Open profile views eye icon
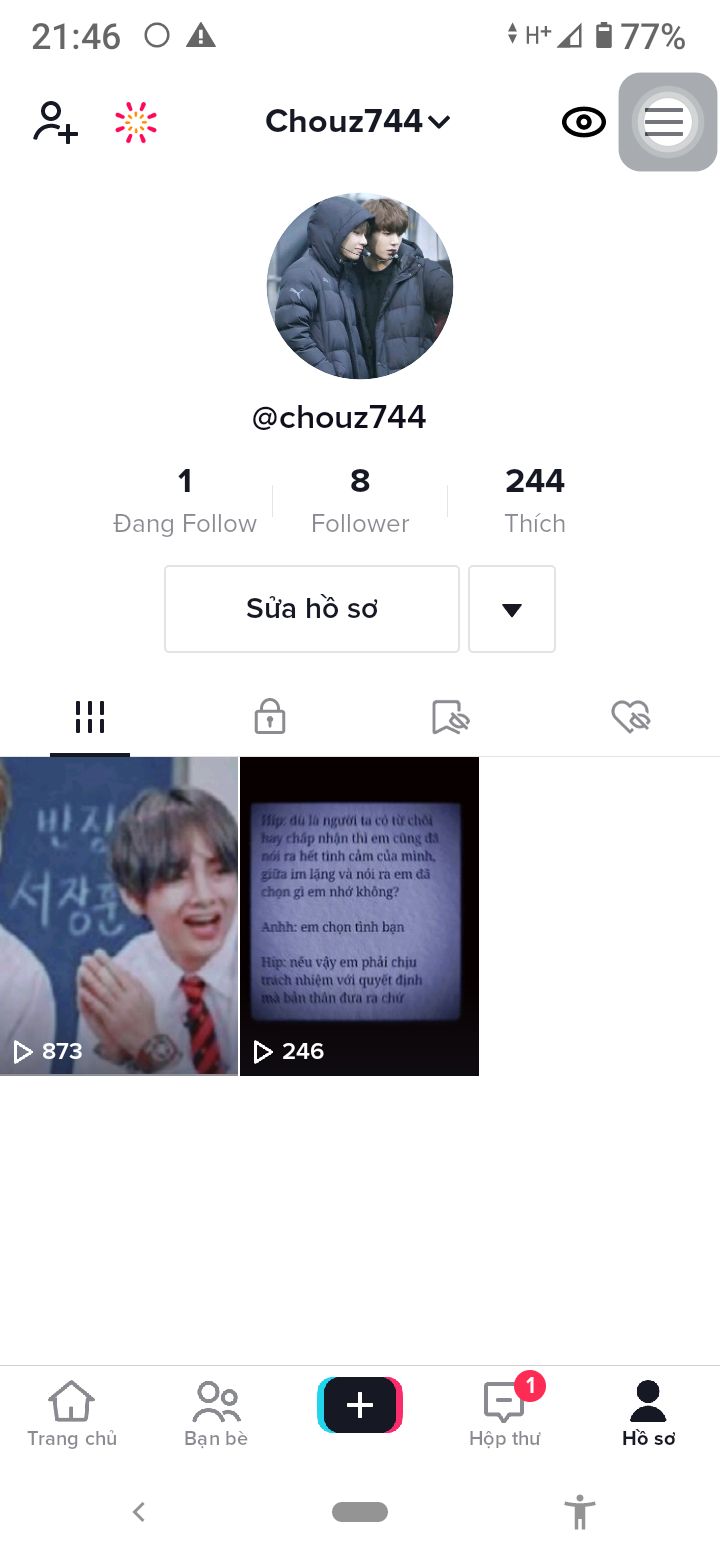The height and width of the screenshot is (1560, 720). point(584,122)
